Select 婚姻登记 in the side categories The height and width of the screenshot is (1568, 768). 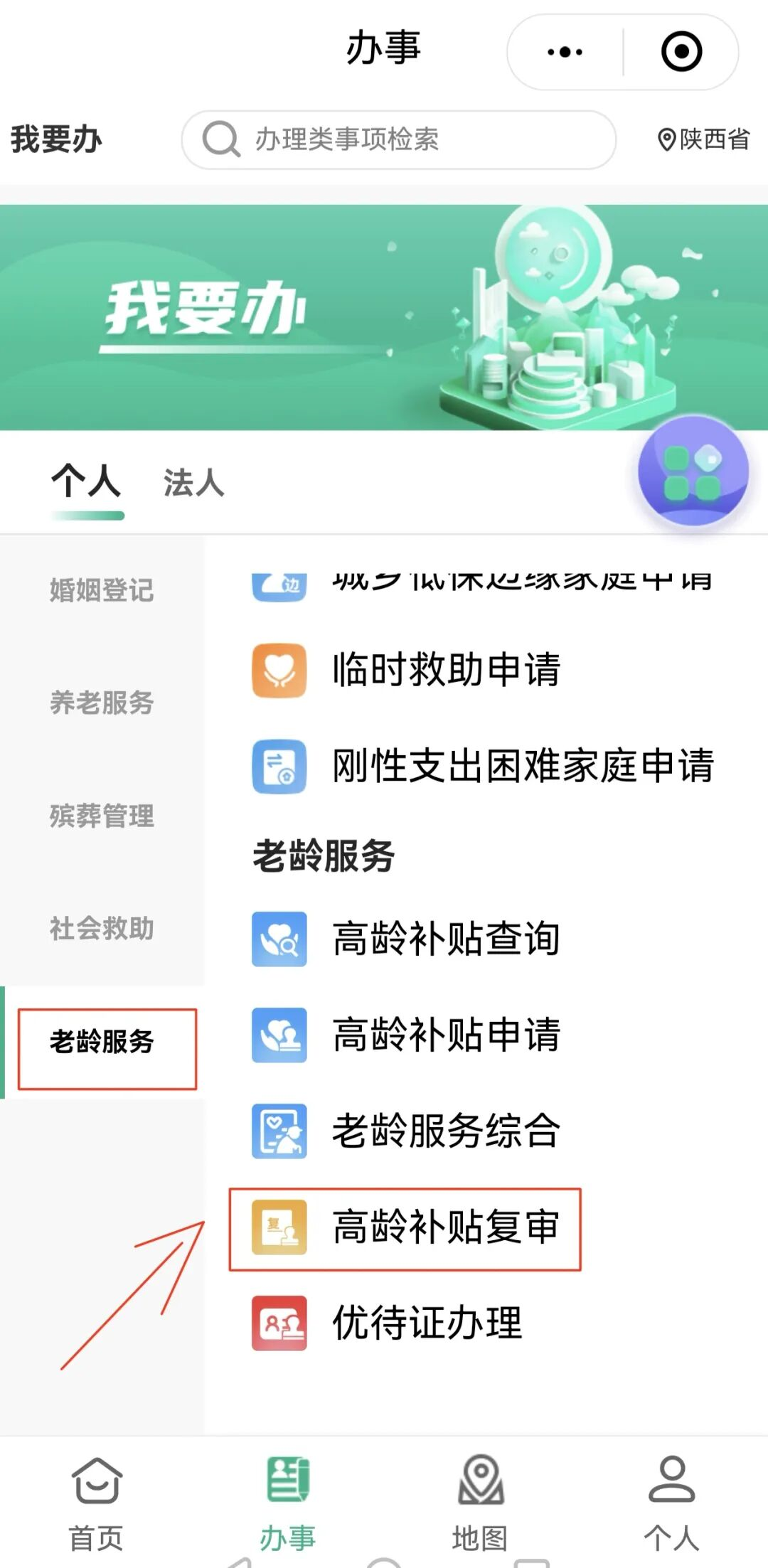tap(102, 590)
